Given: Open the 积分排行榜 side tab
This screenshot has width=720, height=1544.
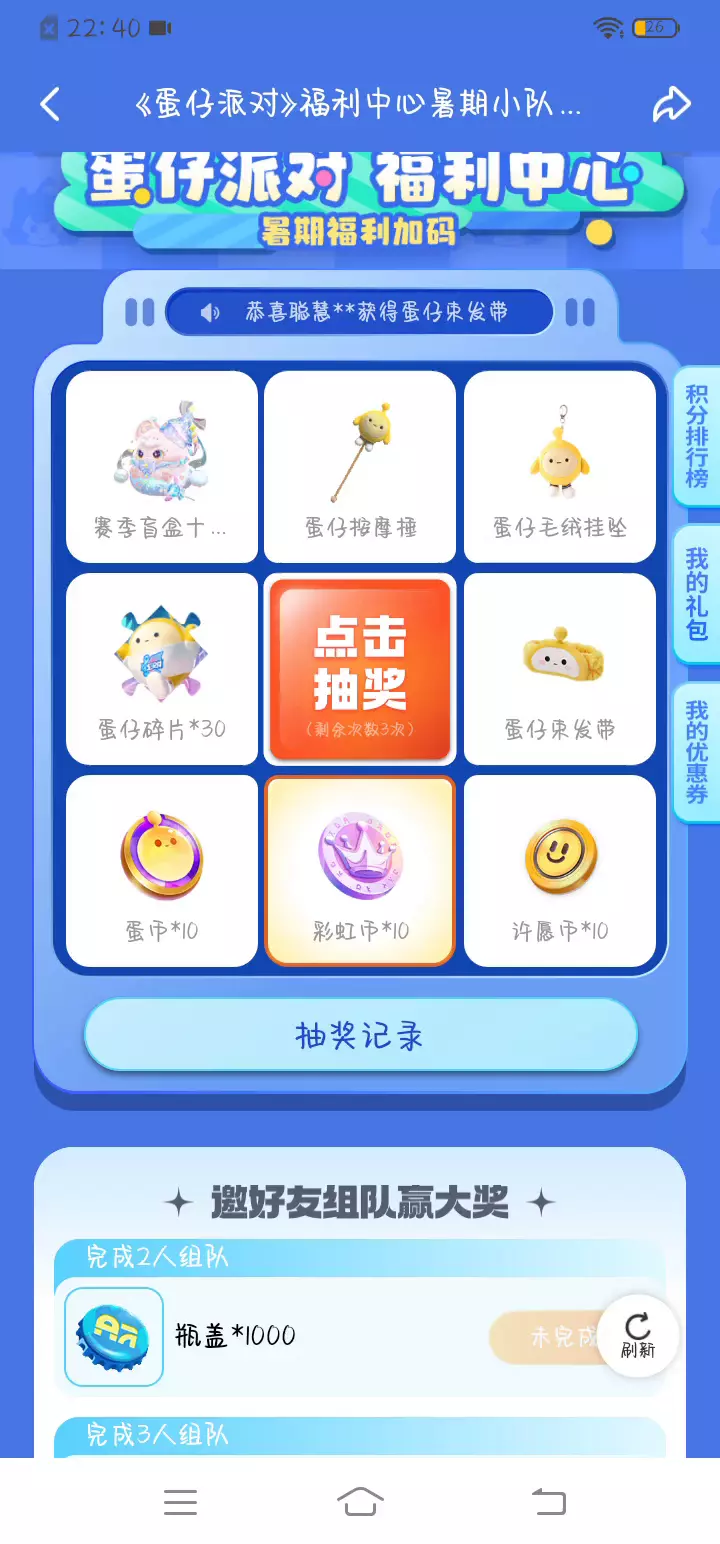Looking at the screenshot, I should (x=697, y=437).
